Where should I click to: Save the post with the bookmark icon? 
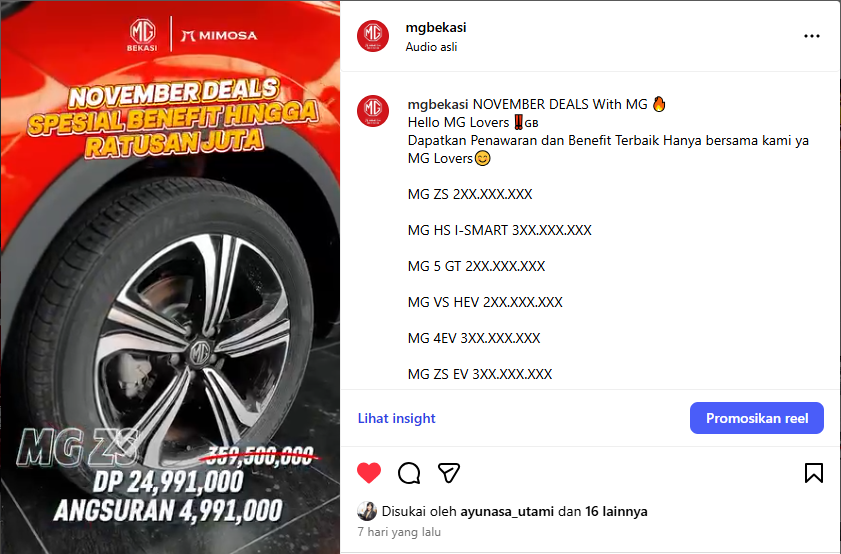813,473
